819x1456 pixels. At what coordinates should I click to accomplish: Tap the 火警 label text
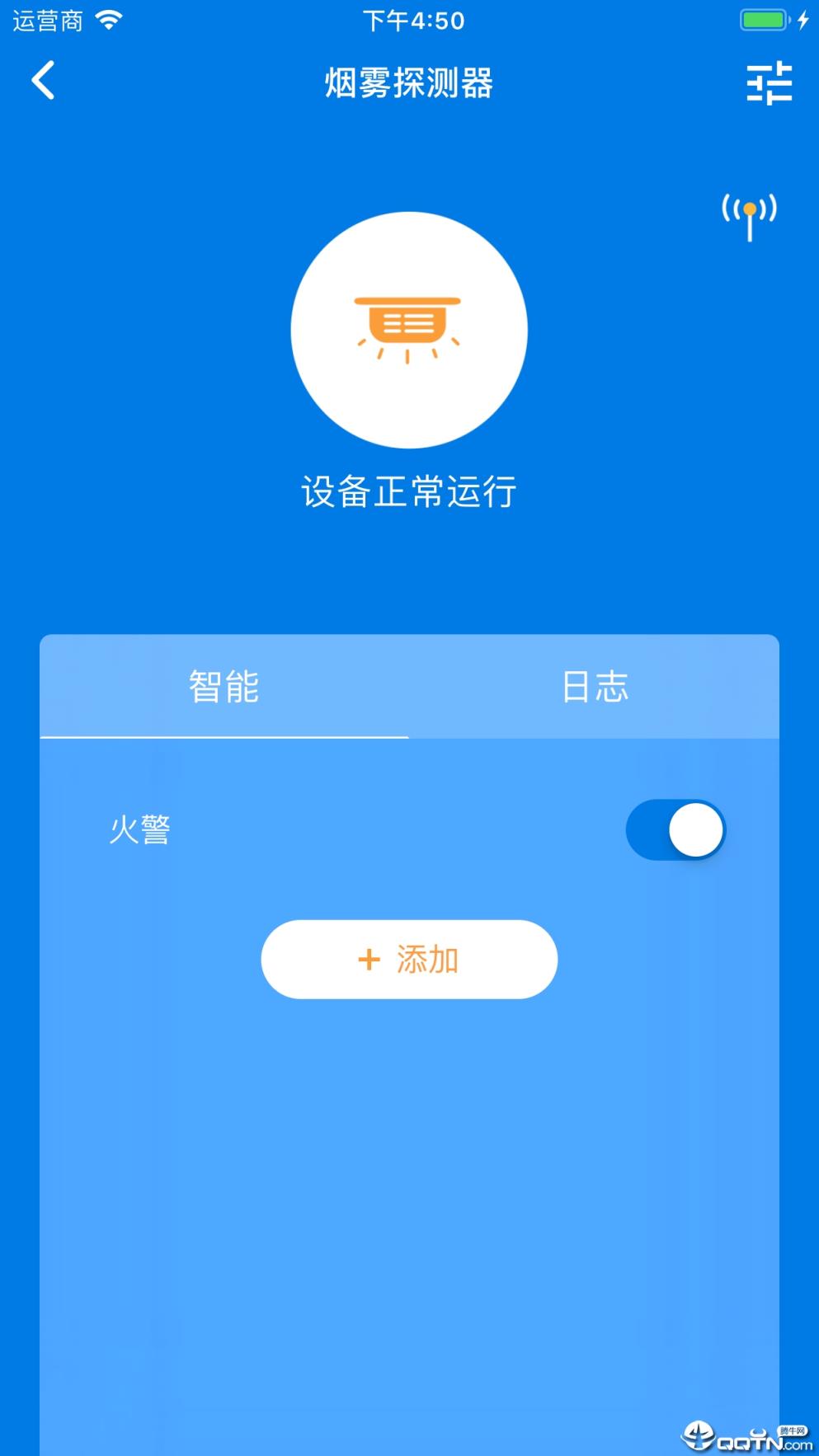pyautogui.click(x=142, y=830)
